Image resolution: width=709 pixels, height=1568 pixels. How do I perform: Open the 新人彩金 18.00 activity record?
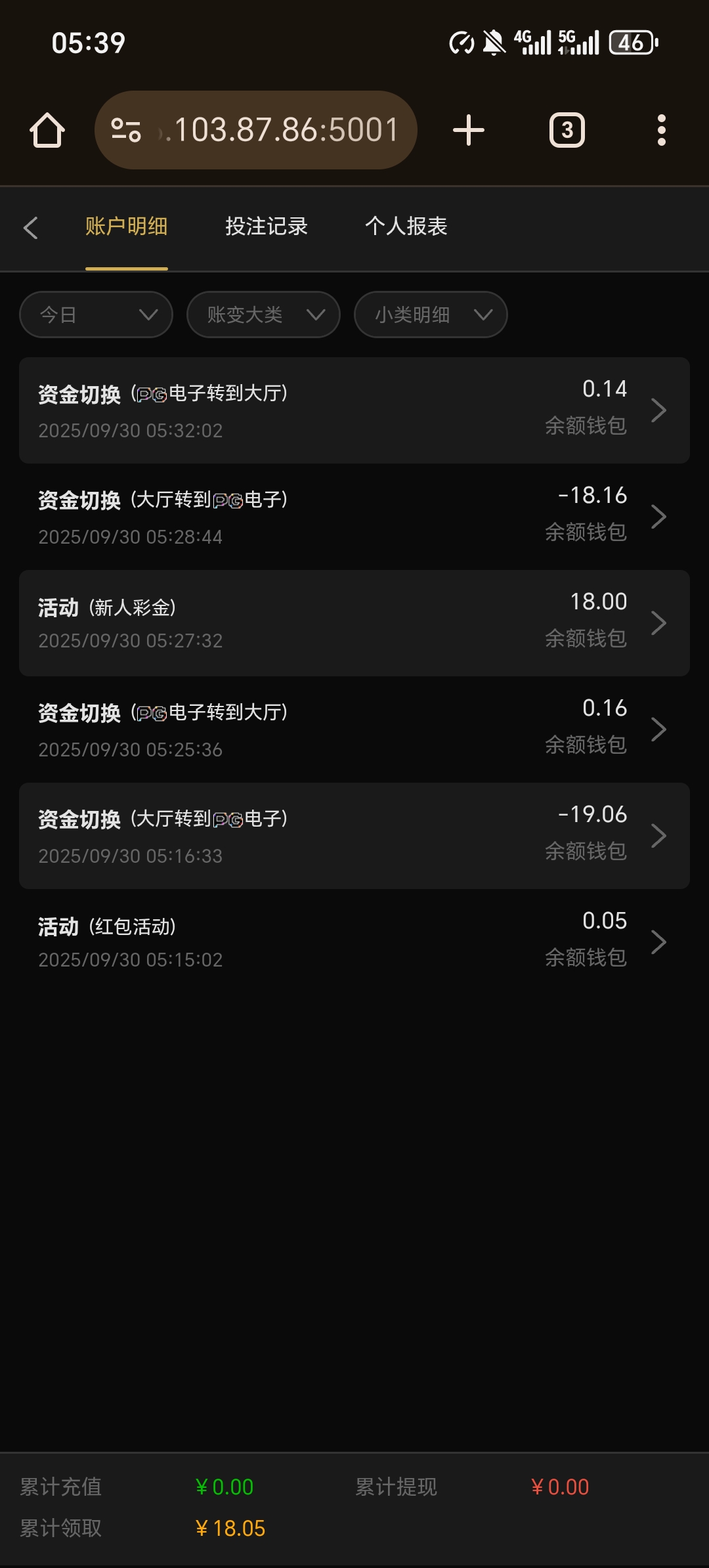354,623
